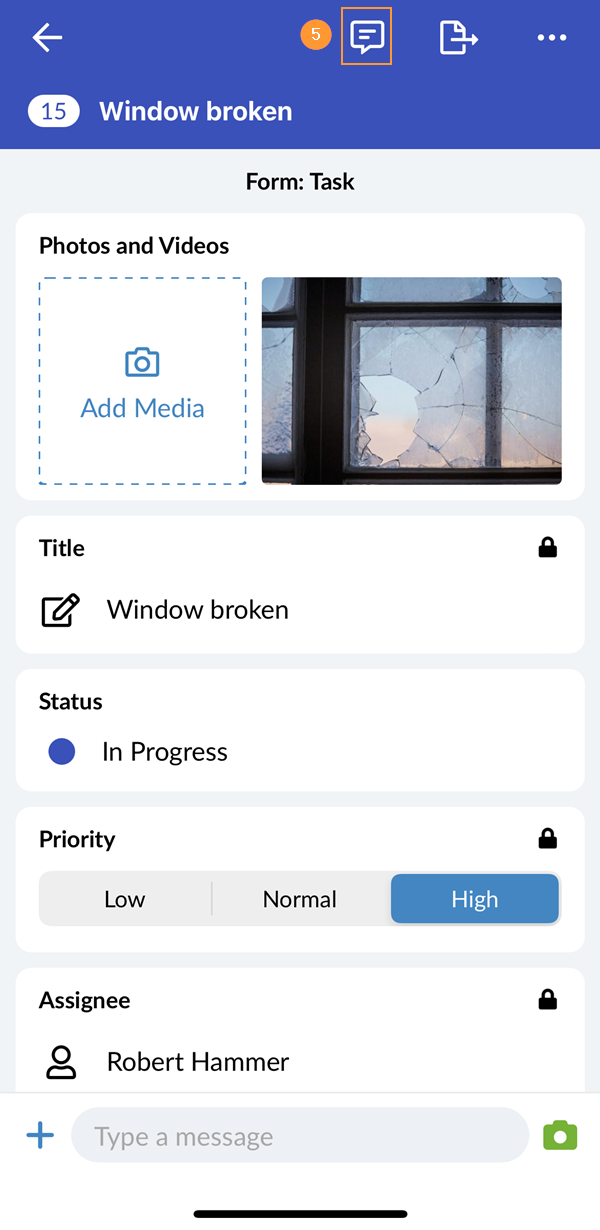This screenshot has height=1230, width=600.
Task: Set priority to Low
Action: [125, 899]
